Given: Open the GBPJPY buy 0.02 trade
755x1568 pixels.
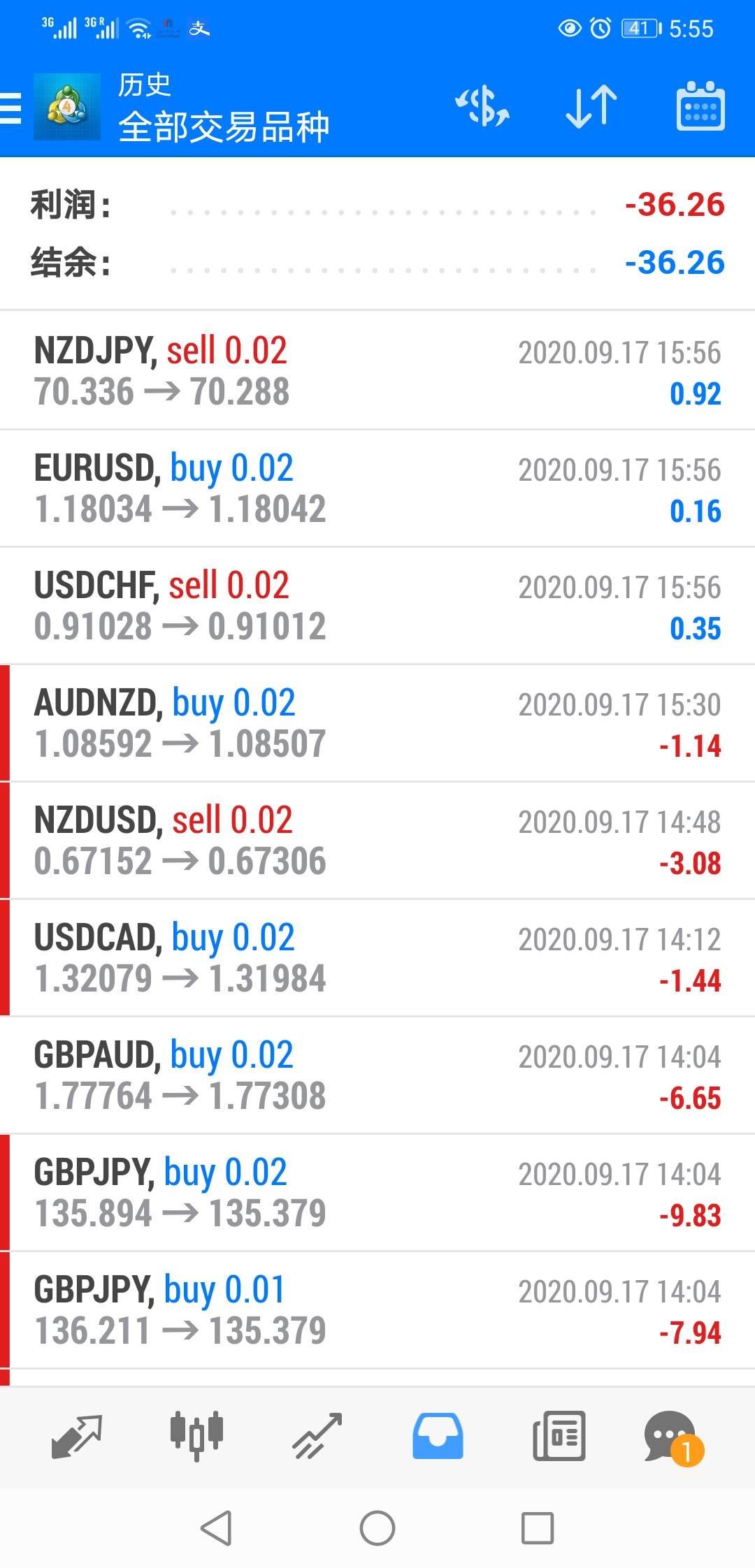Looking at the screenshot, I should coord(377,1193).
